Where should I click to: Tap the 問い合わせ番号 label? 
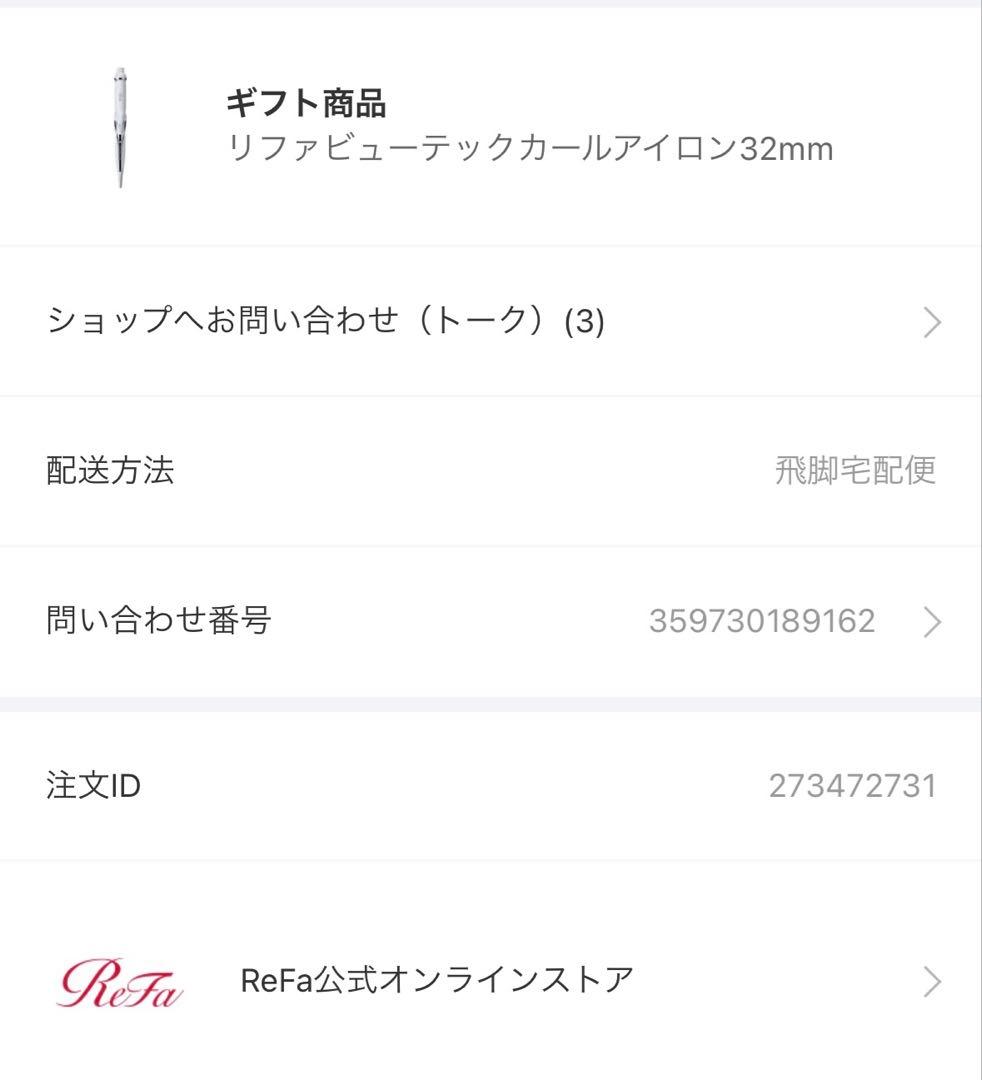point(160,620)
